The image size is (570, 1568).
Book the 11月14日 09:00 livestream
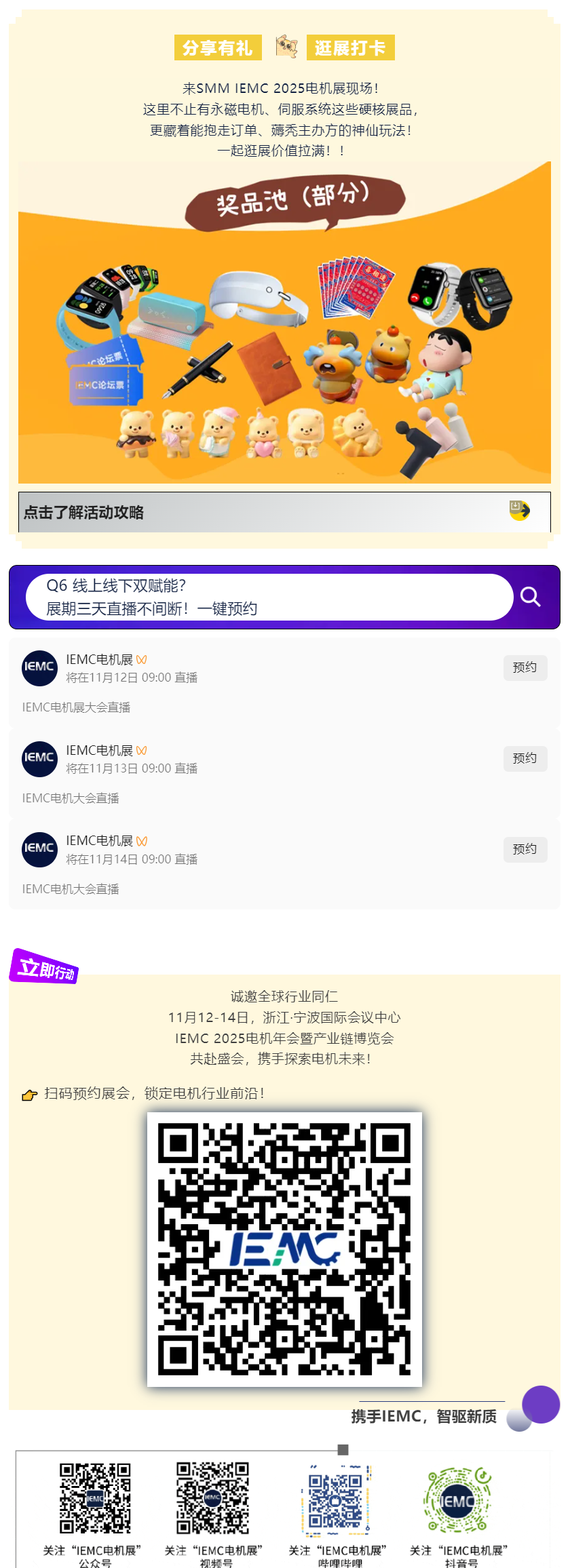525,849
